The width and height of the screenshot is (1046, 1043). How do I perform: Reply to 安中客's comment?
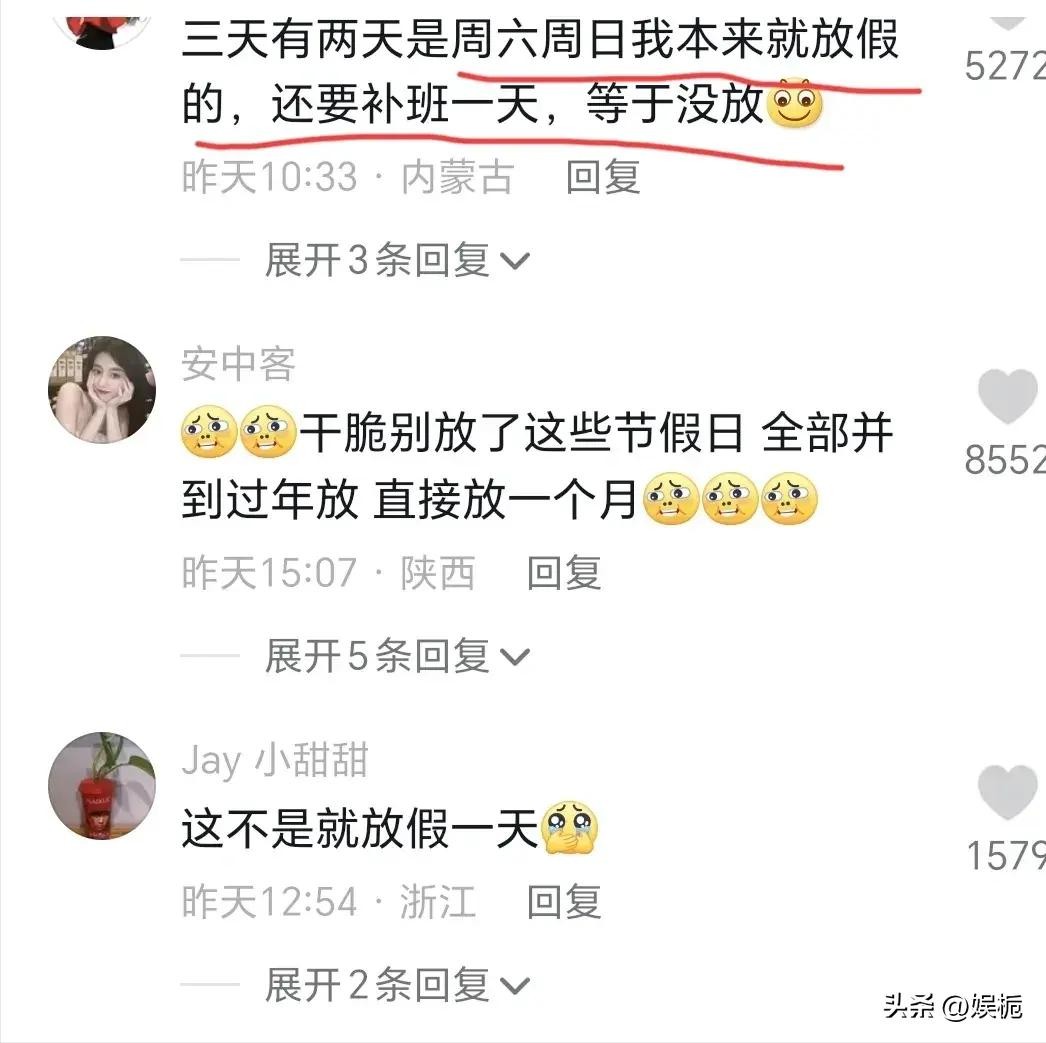pos(564,573)
